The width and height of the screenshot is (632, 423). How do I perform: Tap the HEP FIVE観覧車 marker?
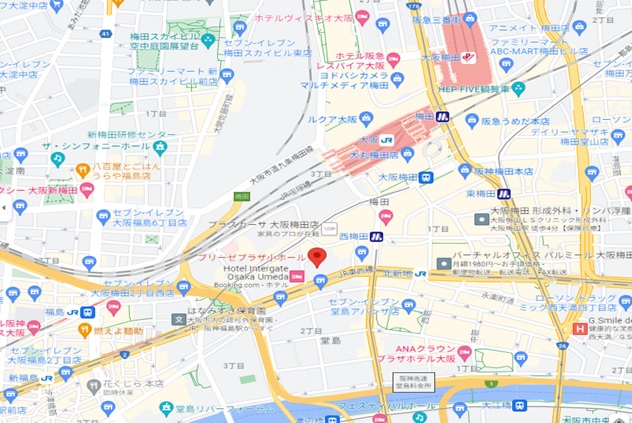[518, 88]
